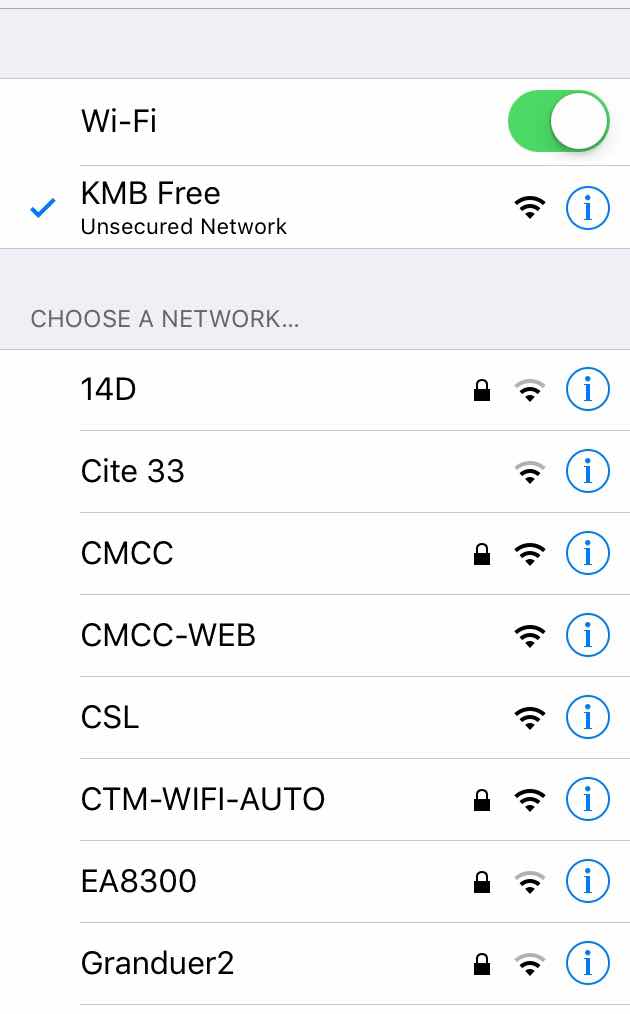Join the 14D network

[315, 390]
